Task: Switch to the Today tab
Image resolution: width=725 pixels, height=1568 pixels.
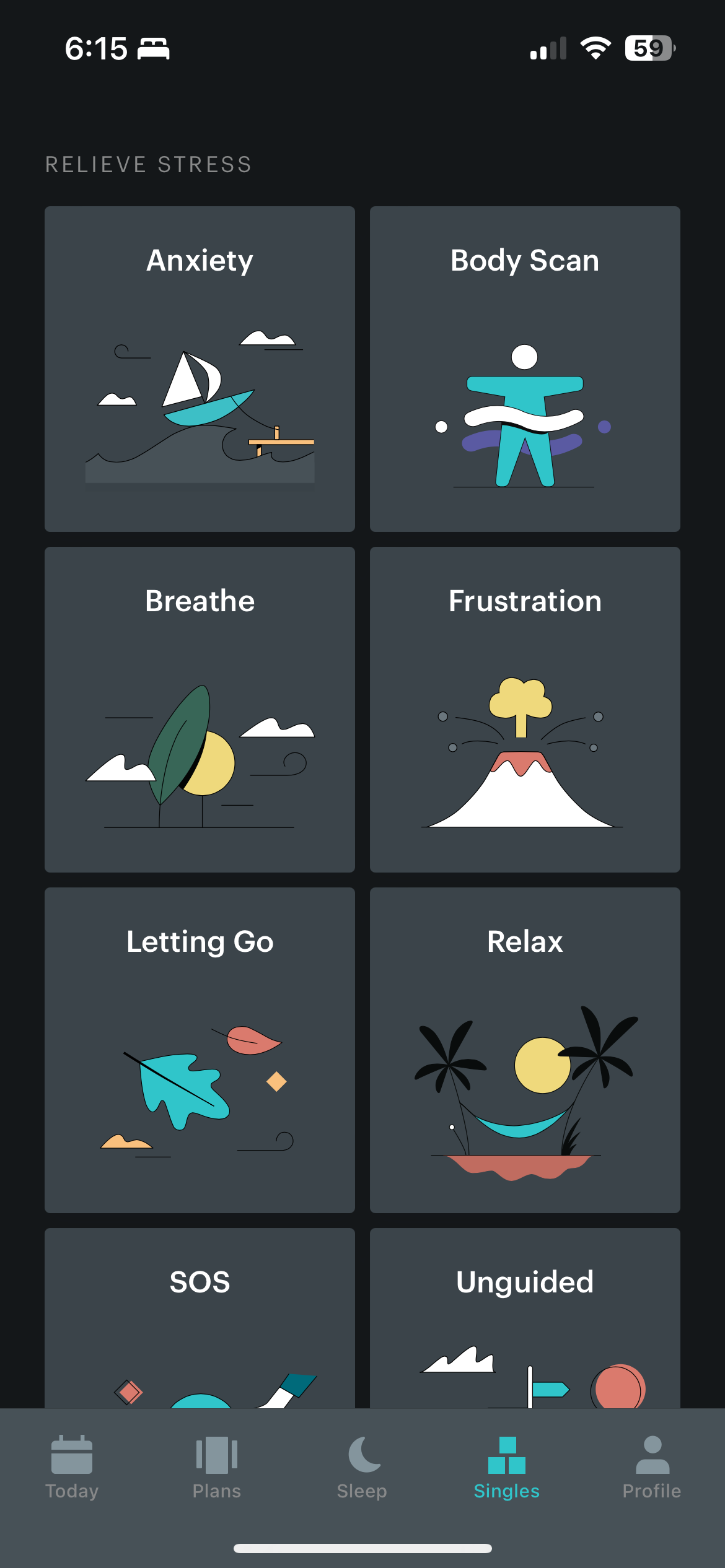Action: tap(72, 1468)
